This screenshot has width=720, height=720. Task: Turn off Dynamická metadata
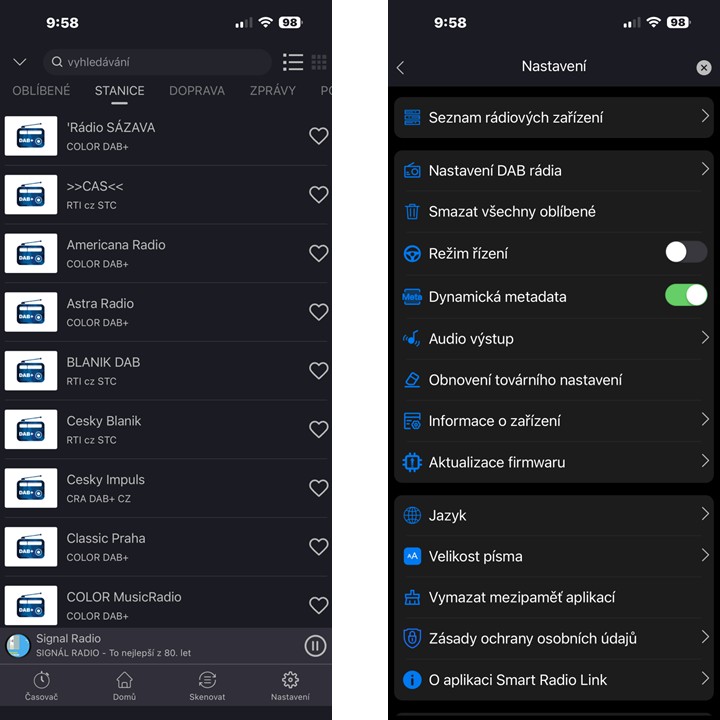(x=686, y=295)
